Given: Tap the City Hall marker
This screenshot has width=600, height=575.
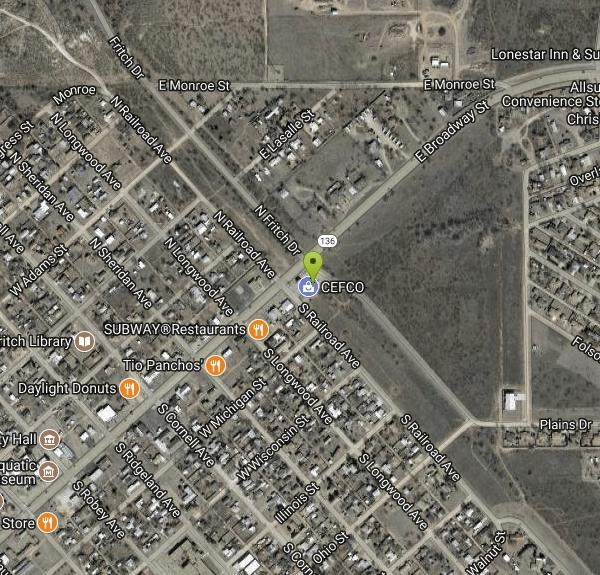Looking at the screenshot, I should tap(49, 439).
